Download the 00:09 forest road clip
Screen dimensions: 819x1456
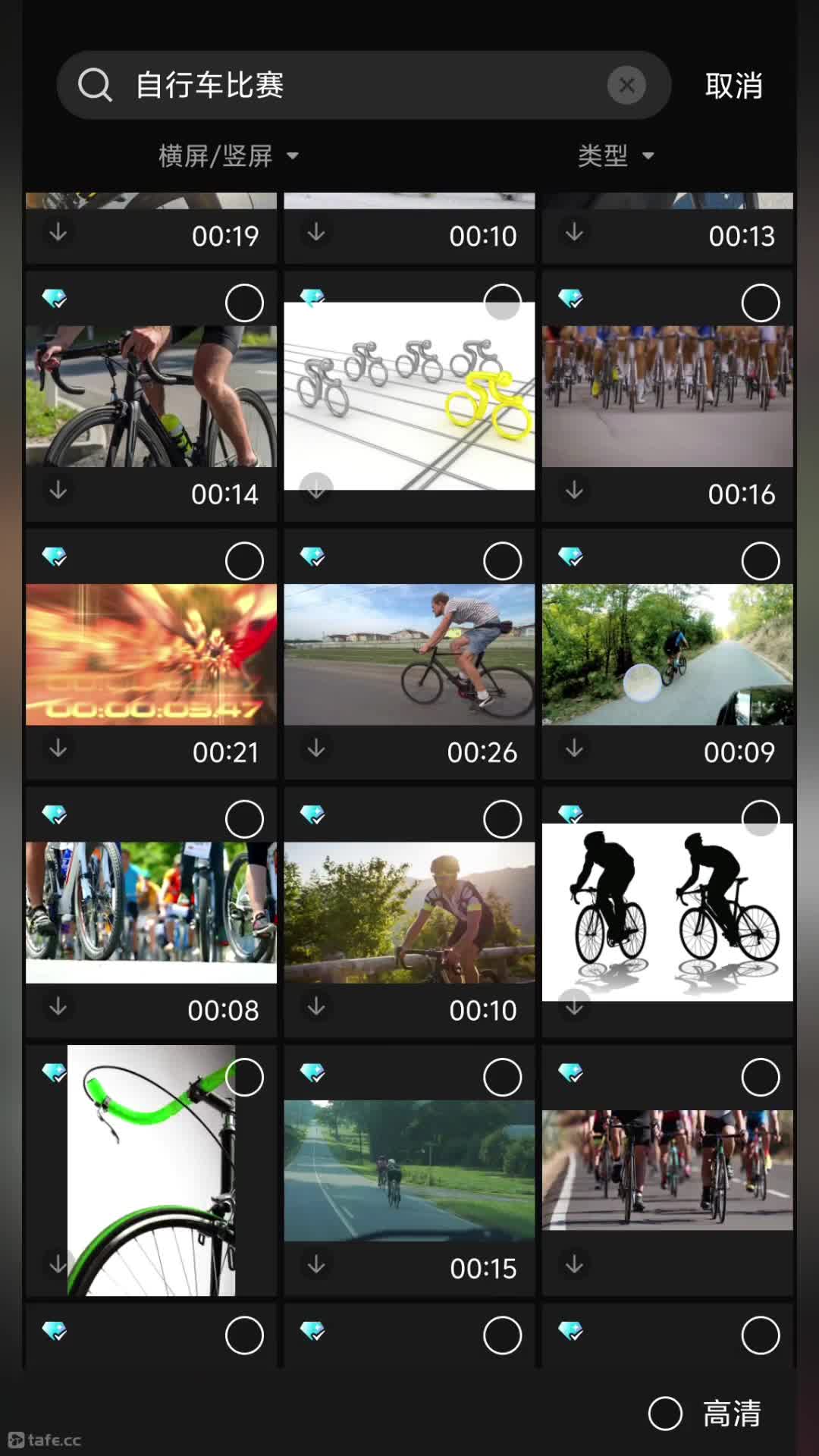pyautogui.click(x=575, y=749)
